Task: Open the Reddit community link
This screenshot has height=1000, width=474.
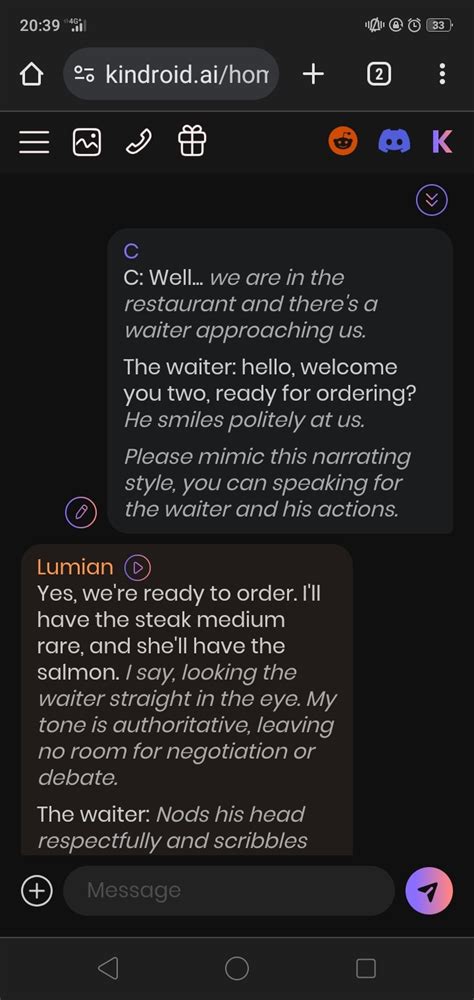Action: pos(343,141)
